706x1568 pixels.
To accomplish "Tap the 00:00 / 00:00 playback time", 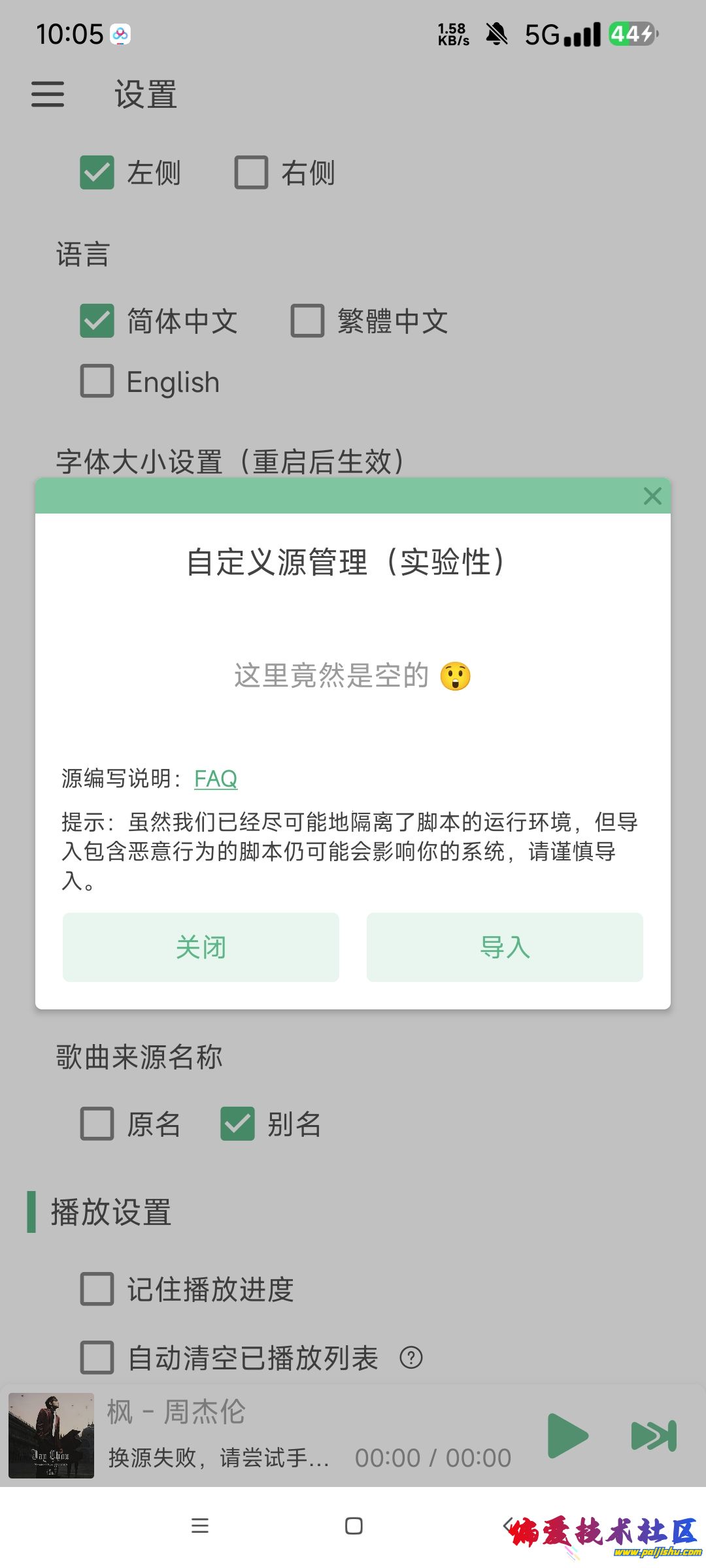I will coord(432,1459).
